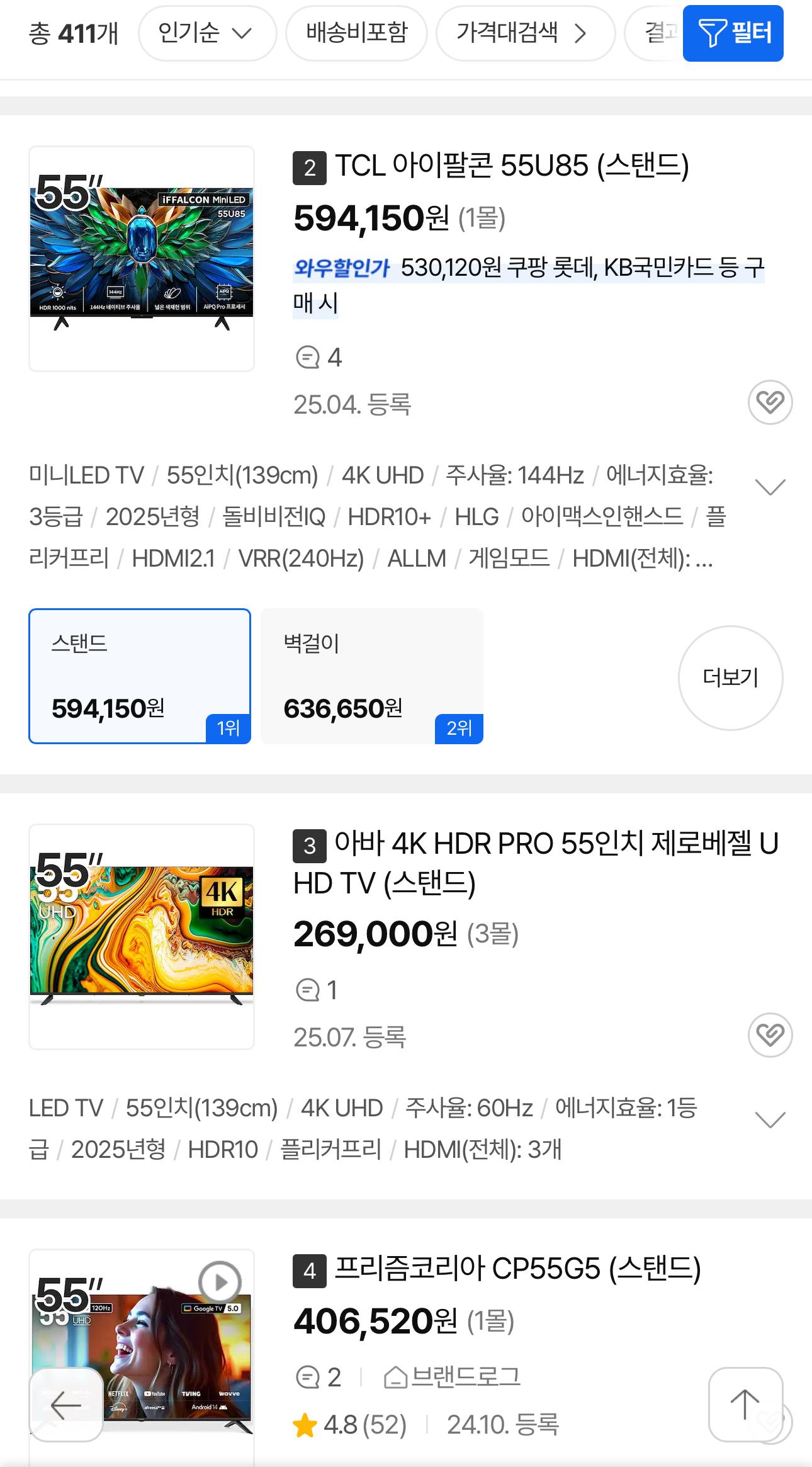Select the 스탠드 594,150원 option

click(x=140, y=676)
